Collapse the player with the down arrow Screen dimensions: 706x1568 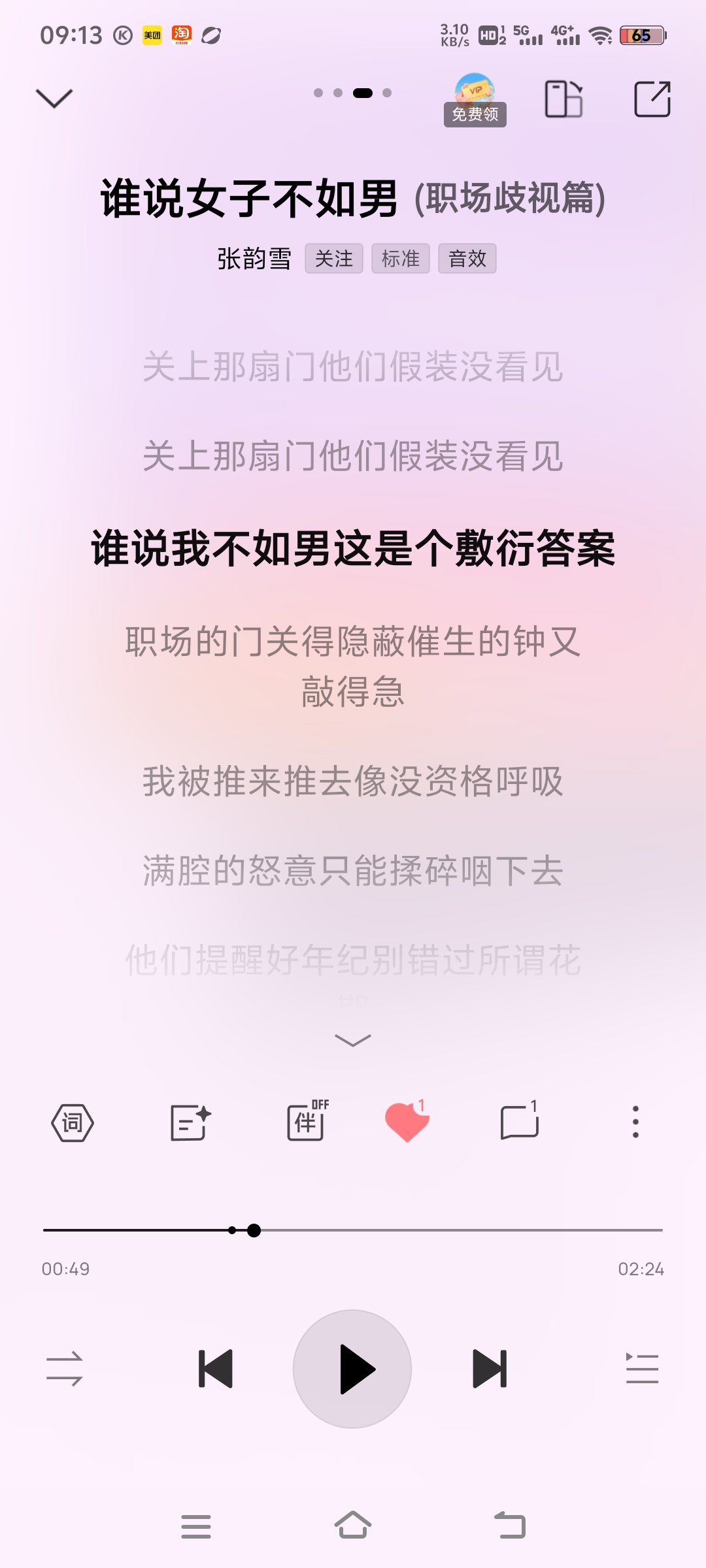(54, 98)
